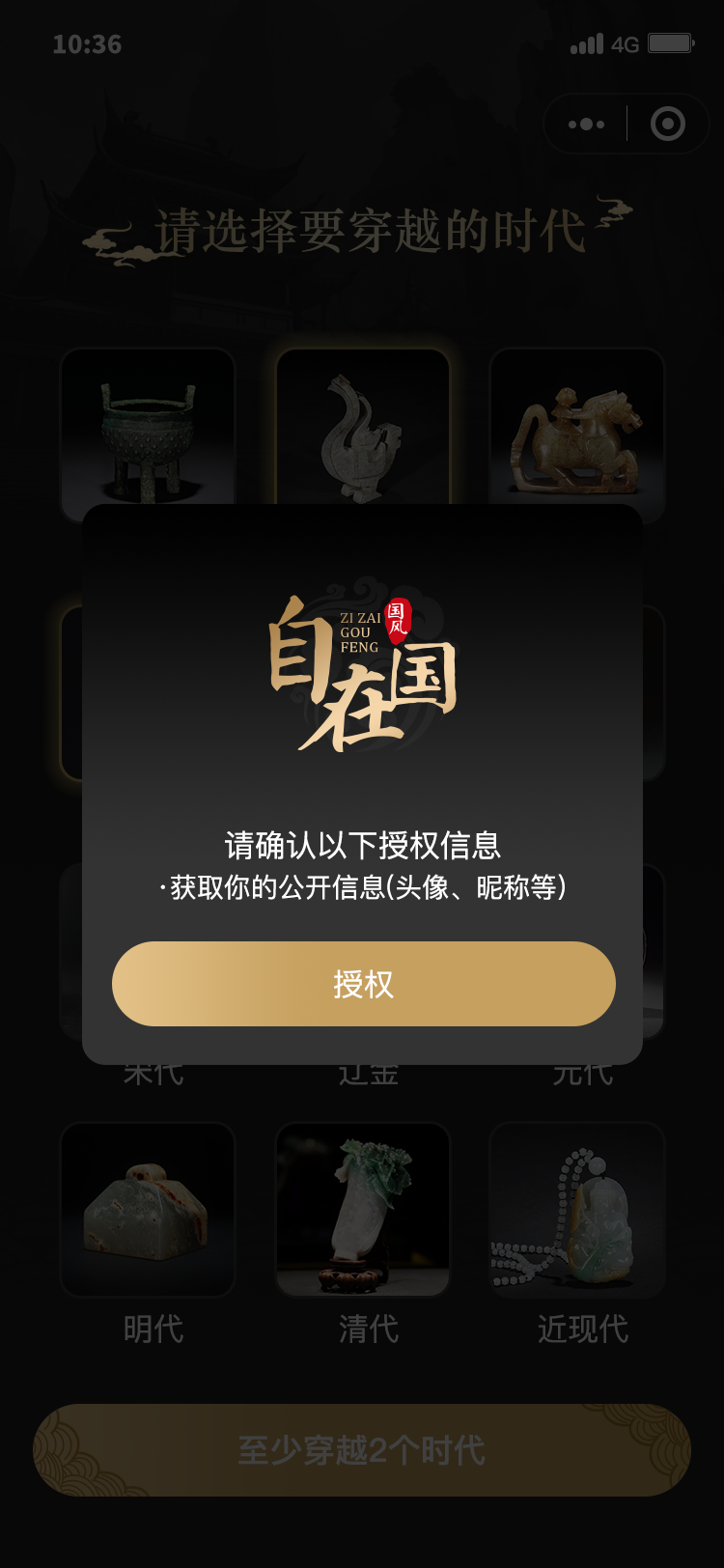Choose the jade horse rider tile
This screenshot has width=724, height=1568.
577,430
